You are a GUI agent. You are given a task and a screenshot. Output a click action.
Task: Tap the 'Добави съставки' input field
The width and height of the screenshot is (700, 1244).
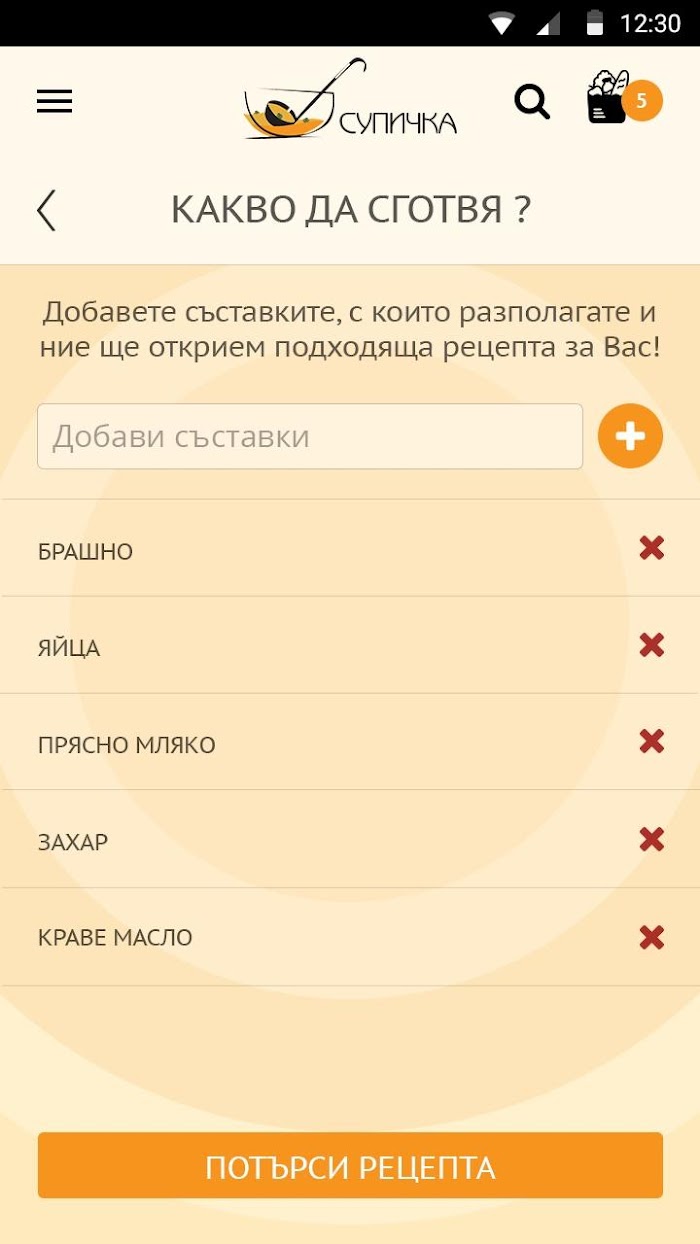(310, 436)
